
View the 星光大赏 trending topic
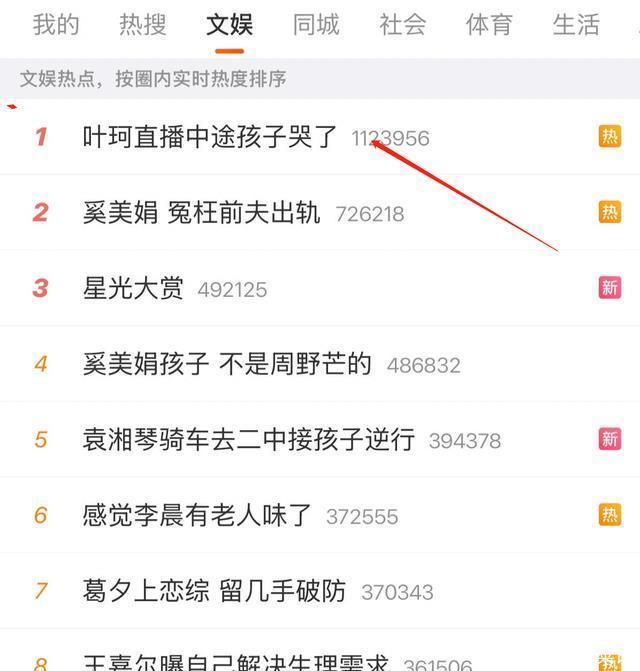(x=133, y=289)
